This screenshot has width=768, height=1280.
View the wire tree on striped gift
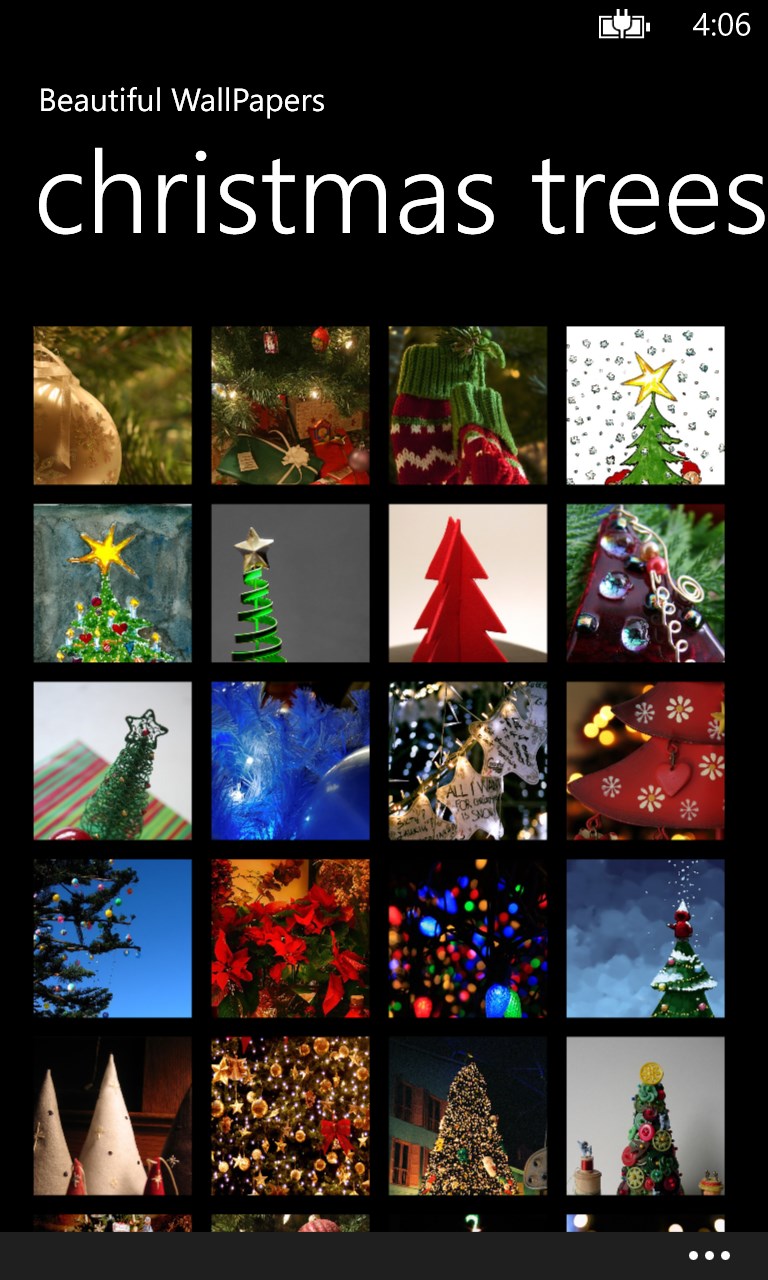click(112, 761)
